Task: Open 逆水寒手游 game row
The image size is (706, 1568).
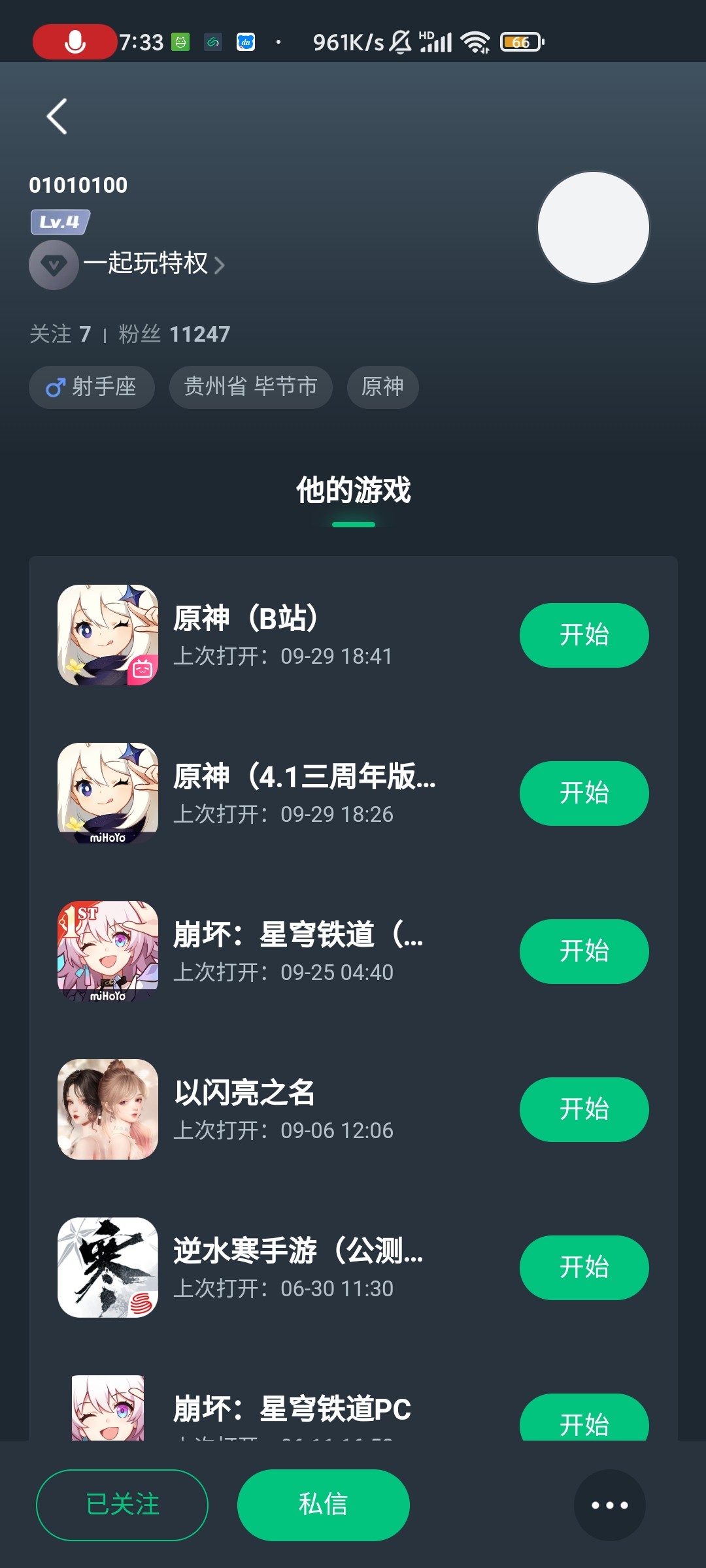Action: point(281,1267)
